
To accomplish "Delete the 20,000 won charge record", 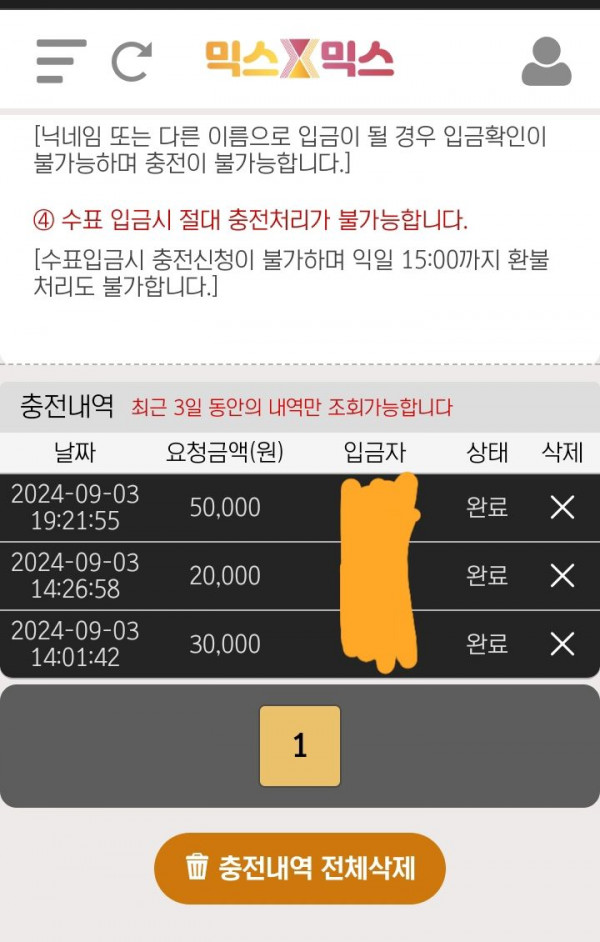I will click(x=562, y=576).
